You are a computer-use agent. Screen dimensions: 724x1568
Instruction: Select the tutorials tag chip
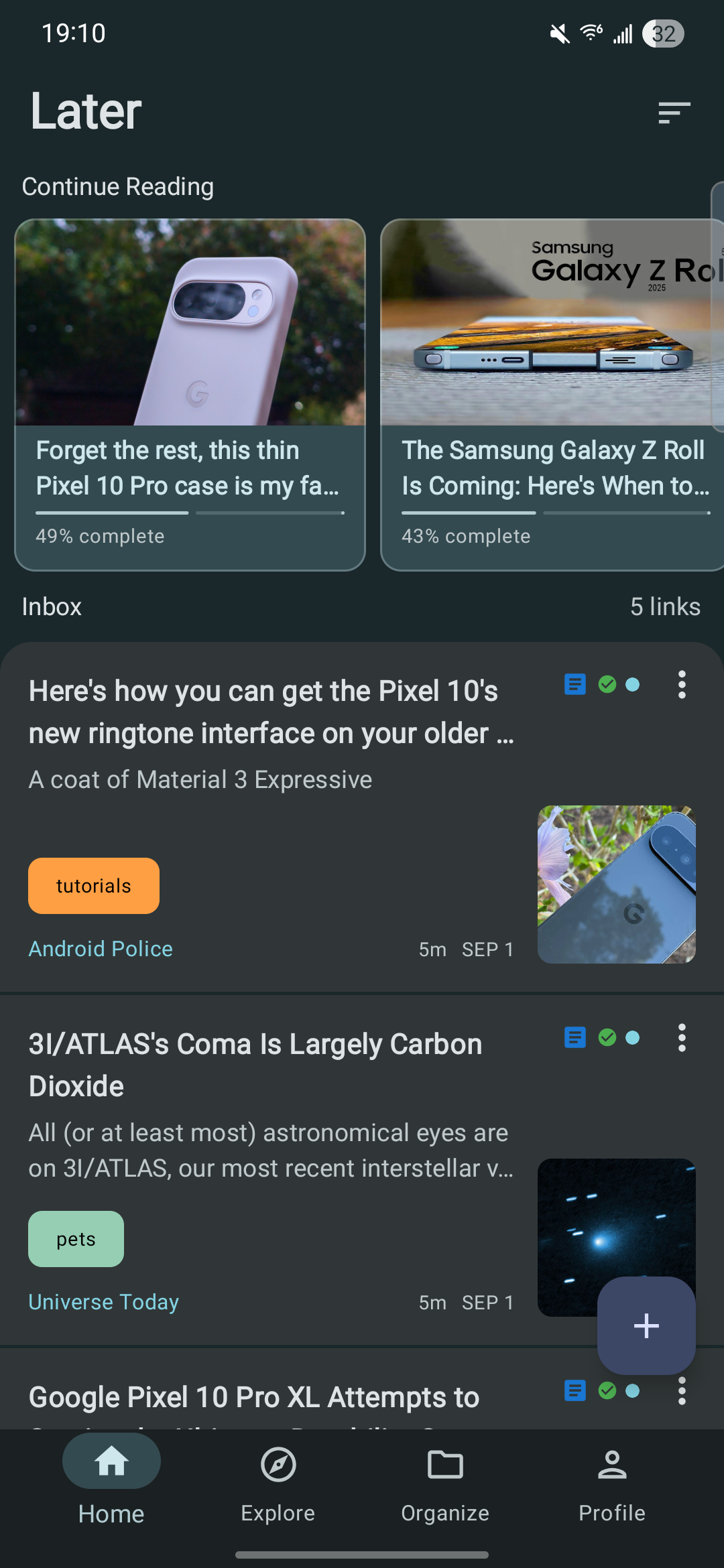[94, 886]
